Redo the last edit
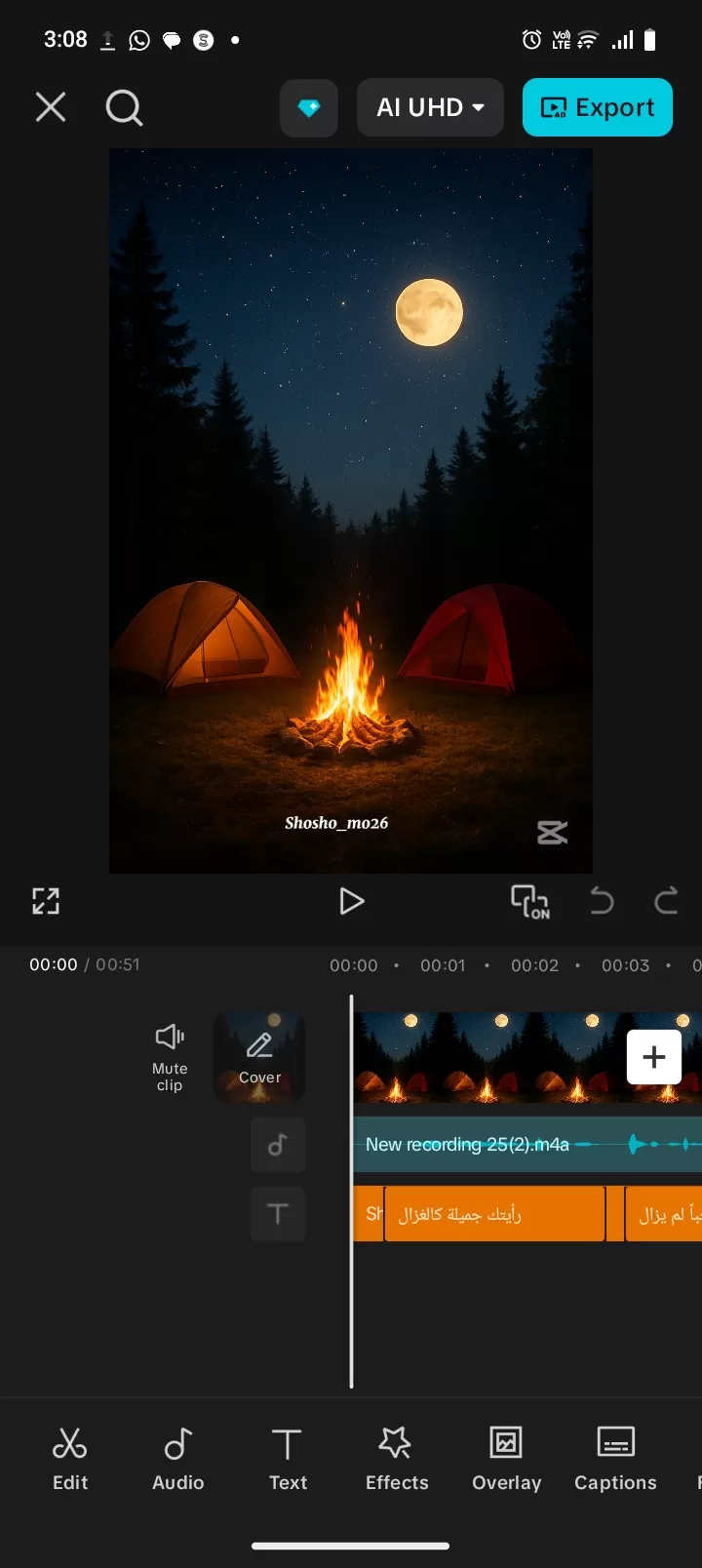The width and height of the screenshot is (702, 1568). pos(666,901)
